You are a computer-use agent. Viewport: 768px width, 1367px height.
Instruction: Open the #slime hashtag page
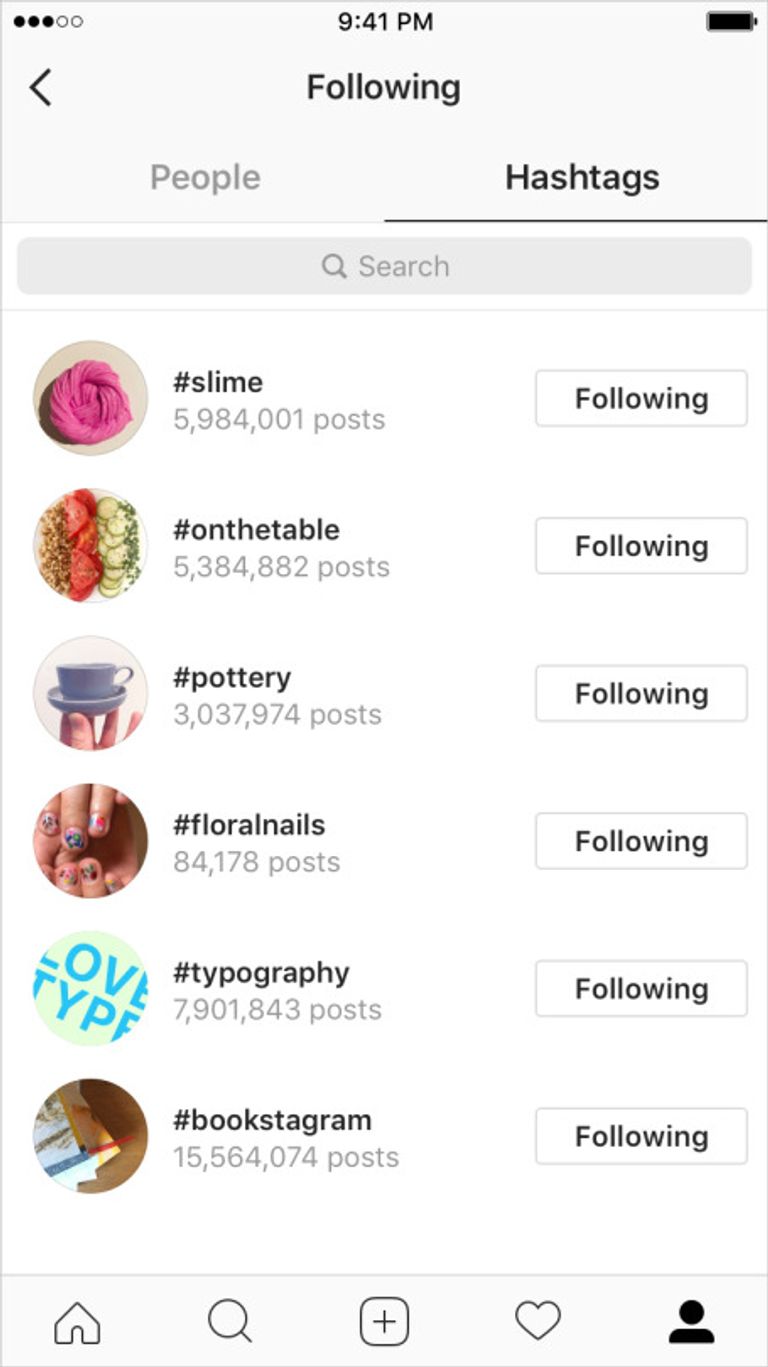218,383
